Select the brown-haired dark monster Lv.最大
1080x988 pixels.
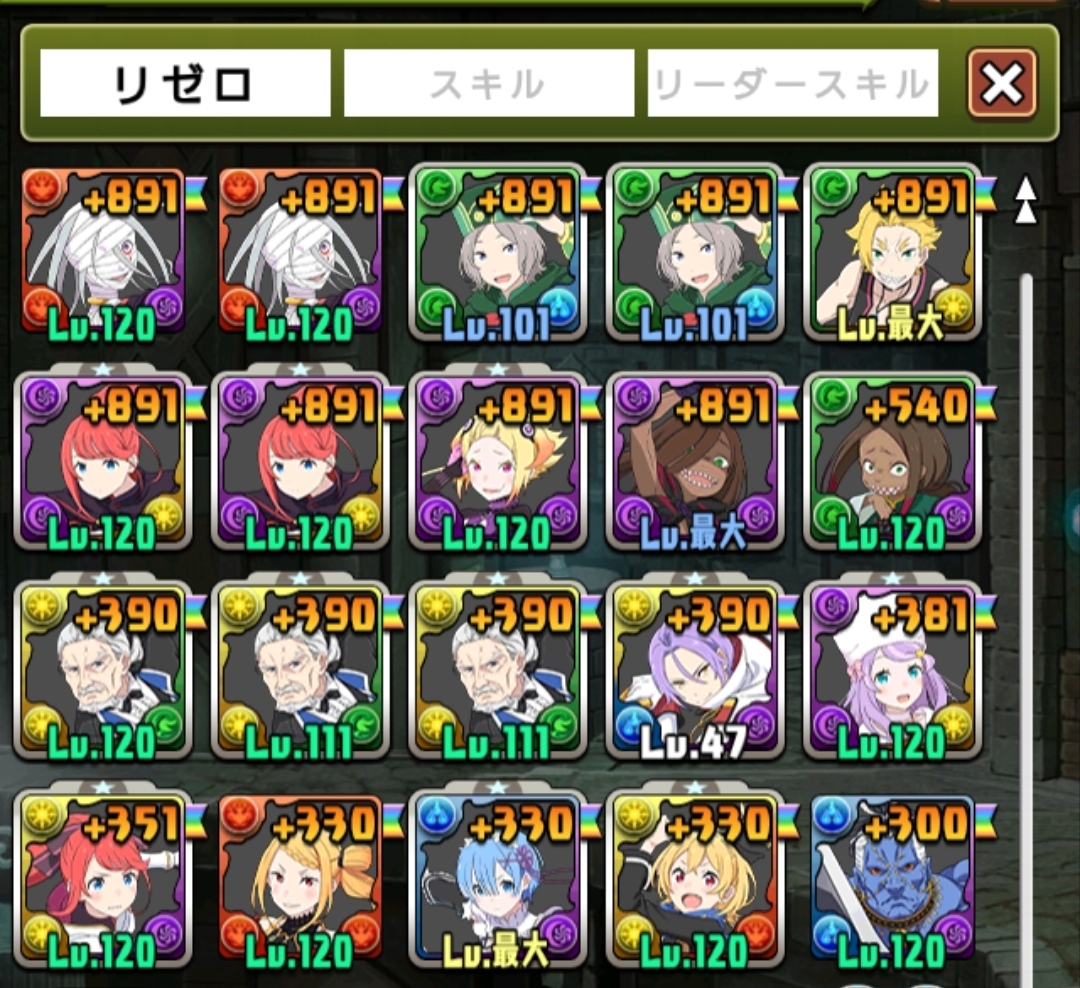(695, 462)
